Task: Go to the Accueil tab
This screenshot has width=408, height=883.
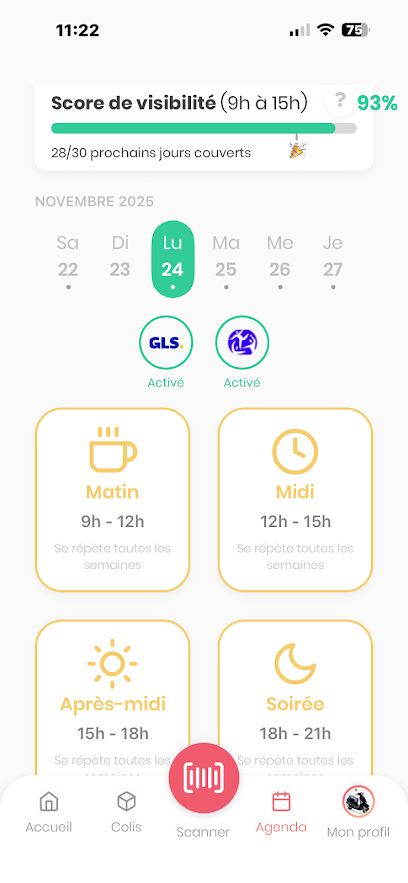Action: coord(49,813)
